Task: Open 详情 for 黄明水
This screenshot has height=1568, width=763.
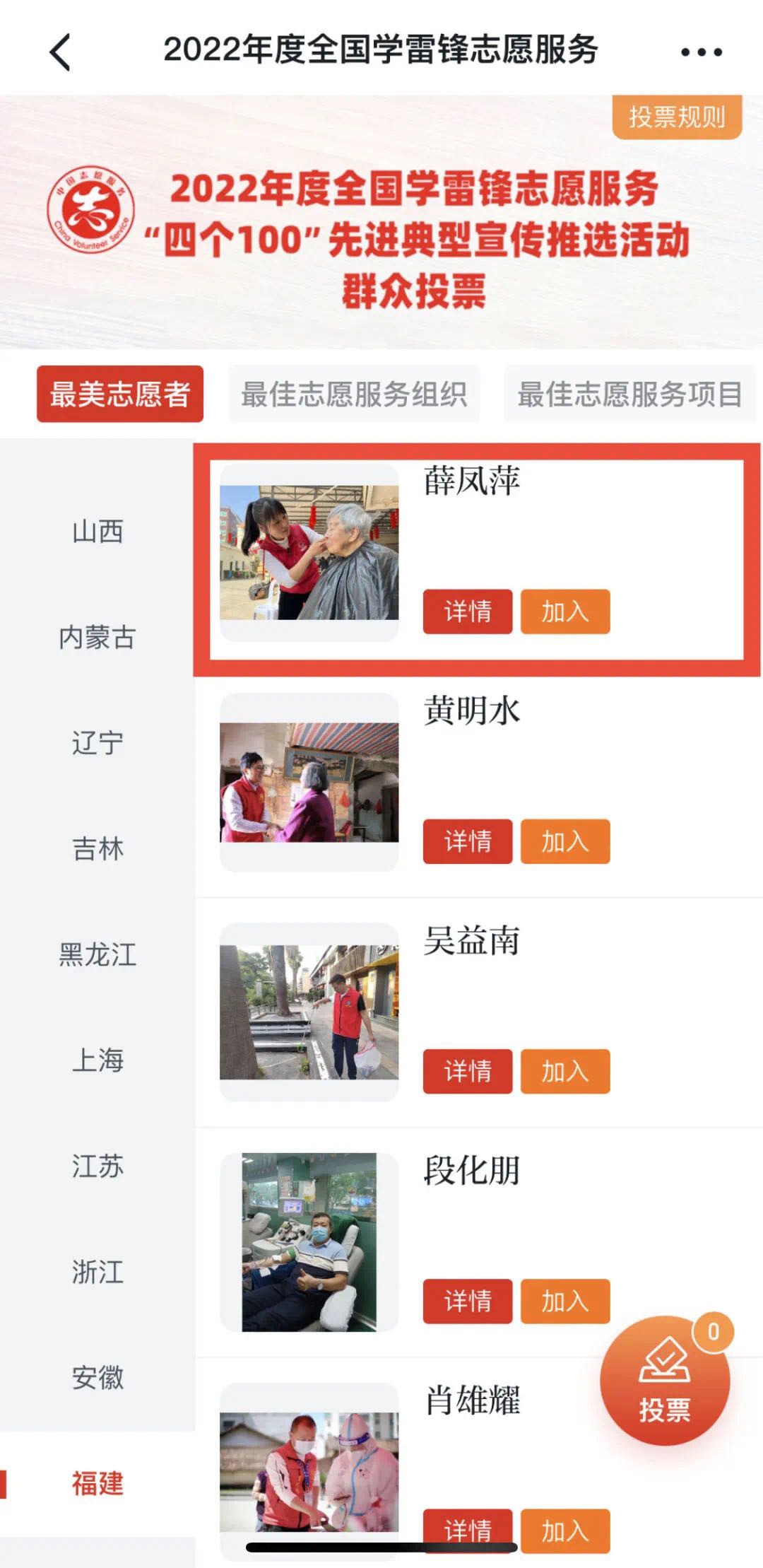Action: 467,841
